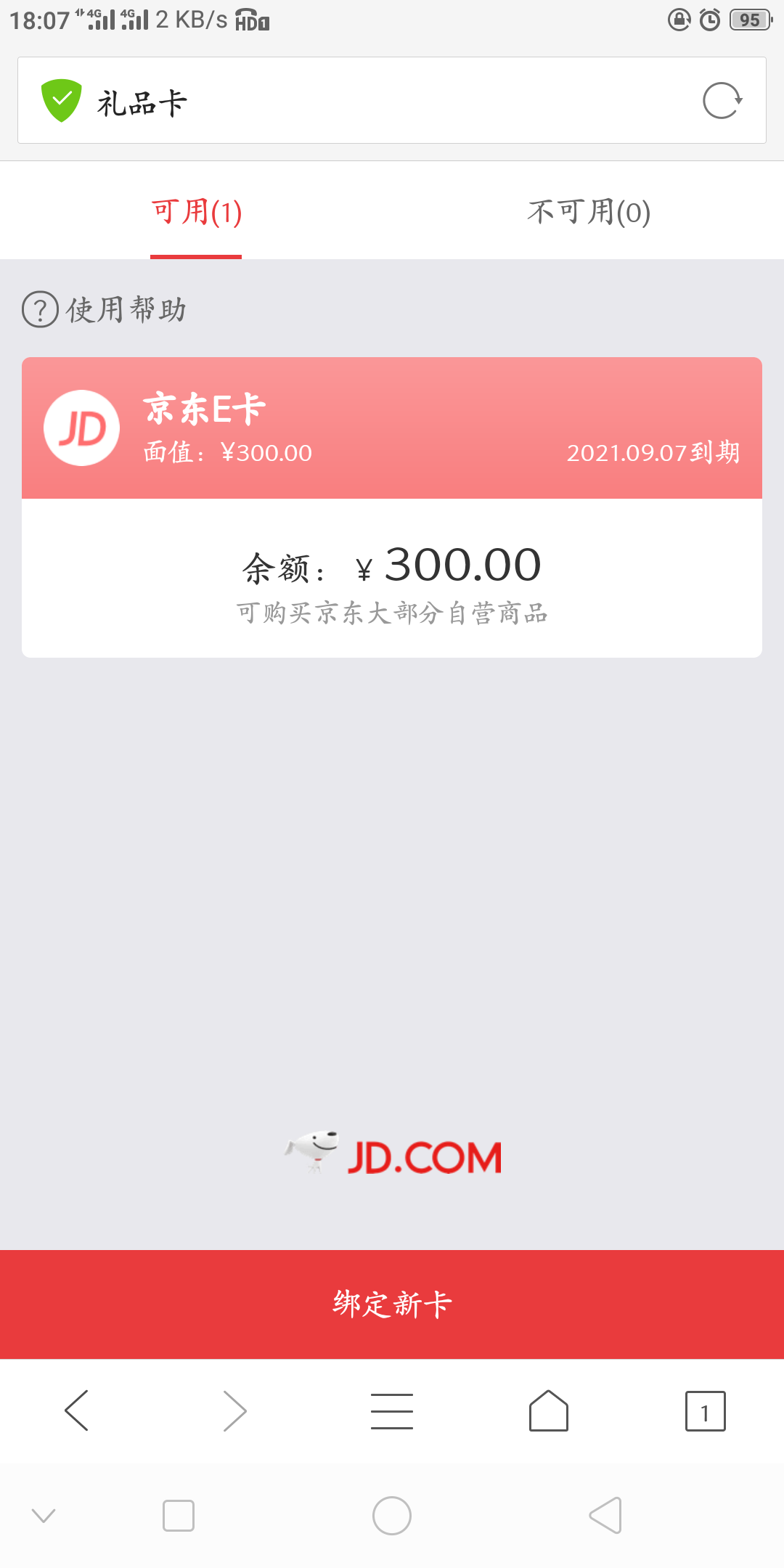Viewport: 784px width, 1568px height.
Task: Switch to the 不可用(0) tab
Action: [588, 212]
